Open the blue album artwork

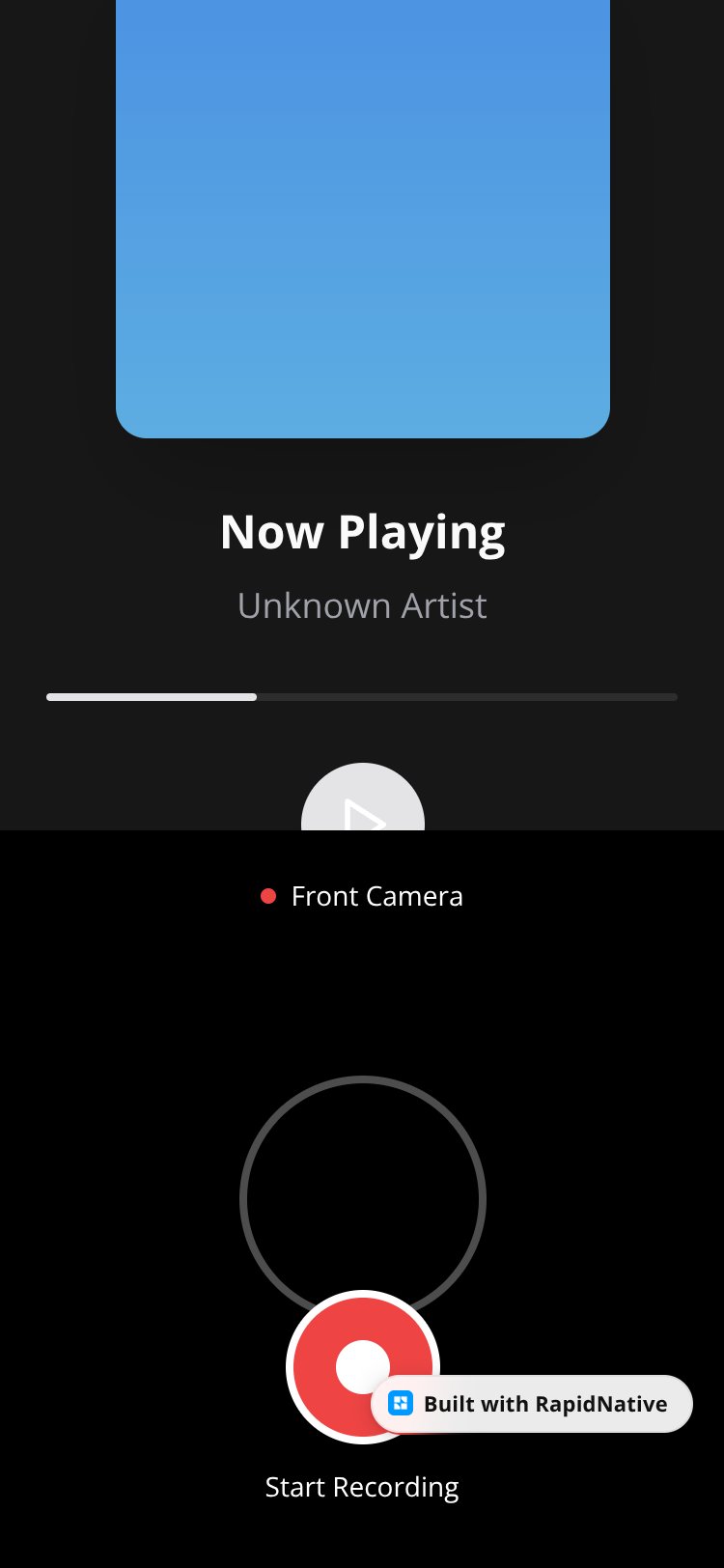(x=363, y=219)
